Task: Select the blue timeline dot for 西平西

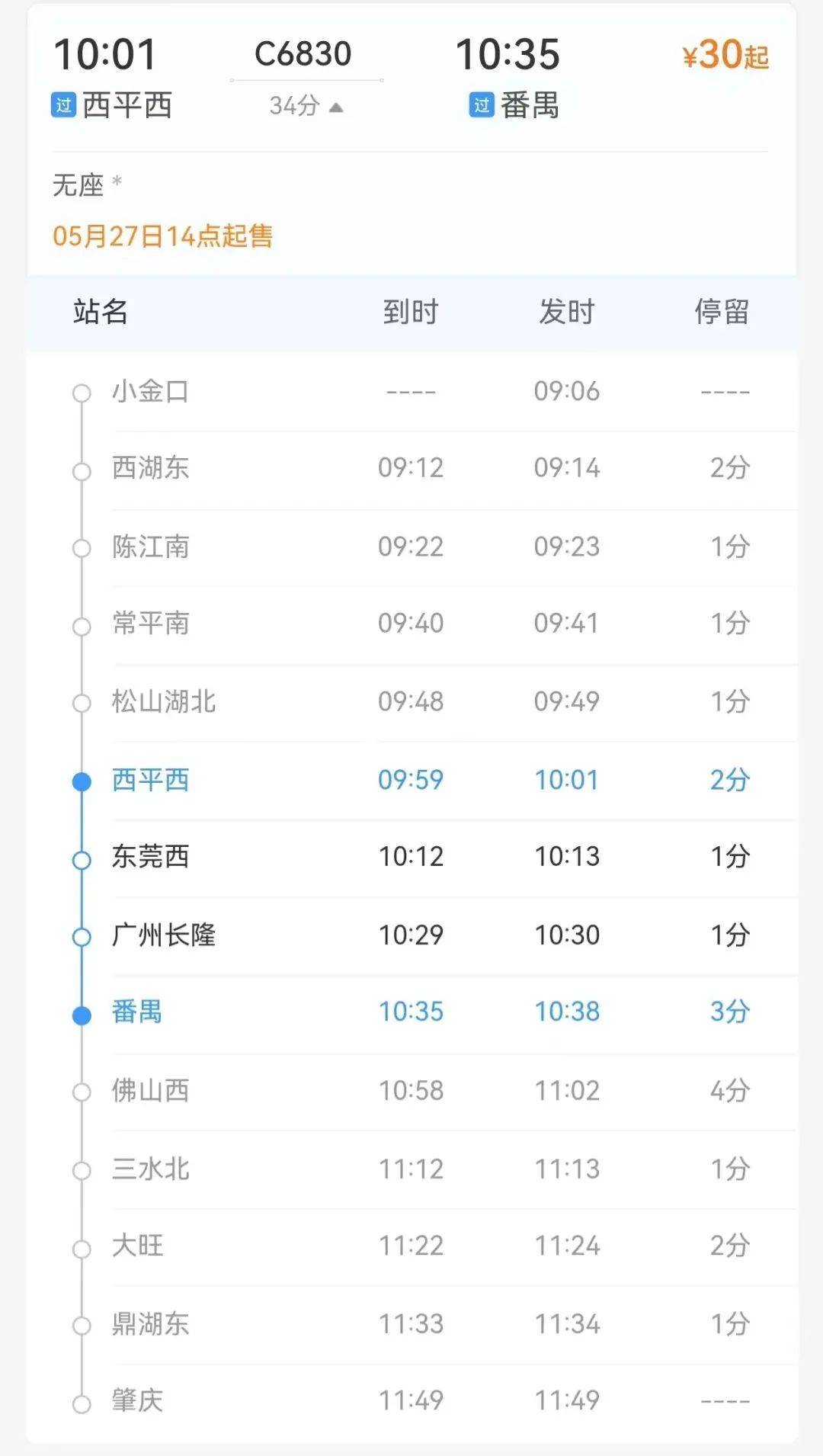Action: tap(80, 780)
